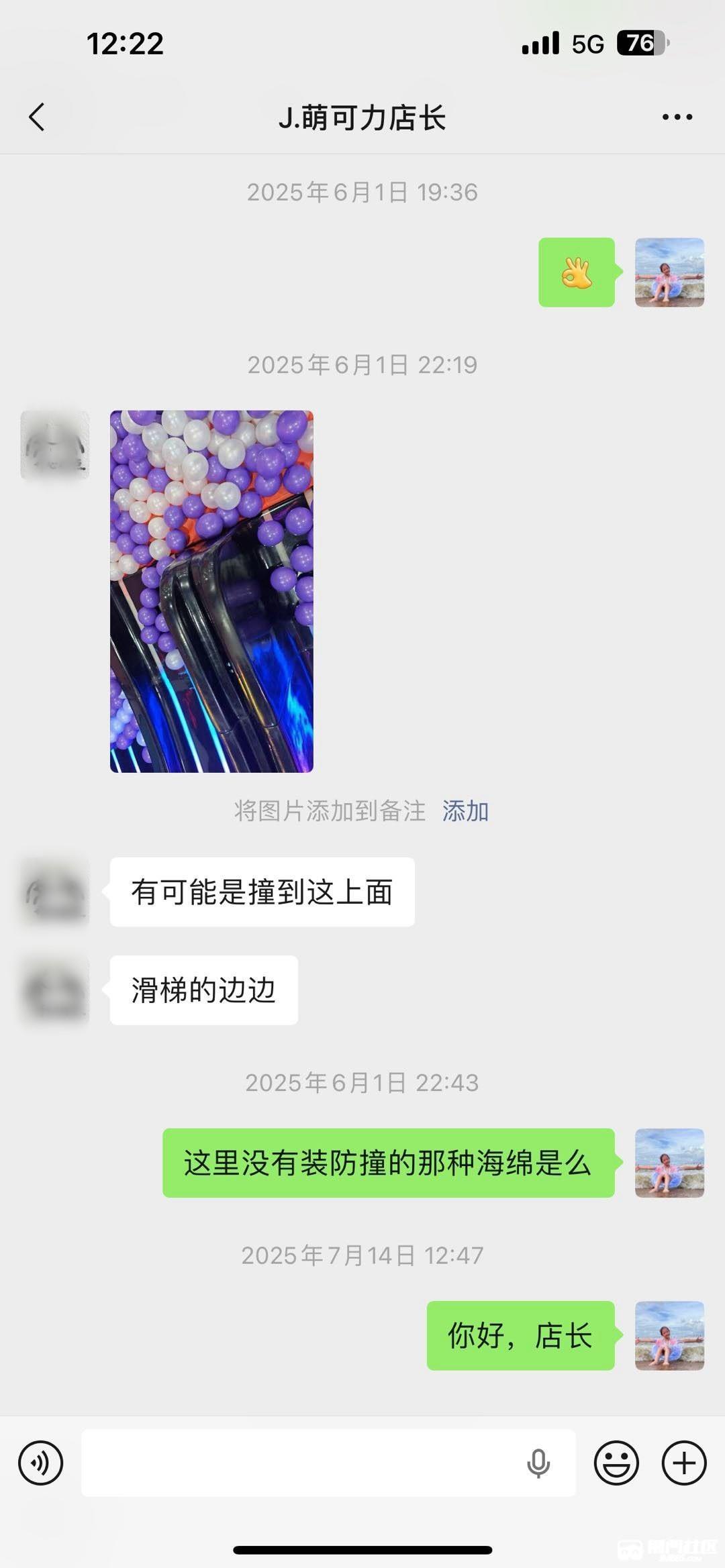Open my avatar beside 你好，店长
The width and height of the screenshot is (725, 1568).
pyautogui.click(x=669, y=1335)
